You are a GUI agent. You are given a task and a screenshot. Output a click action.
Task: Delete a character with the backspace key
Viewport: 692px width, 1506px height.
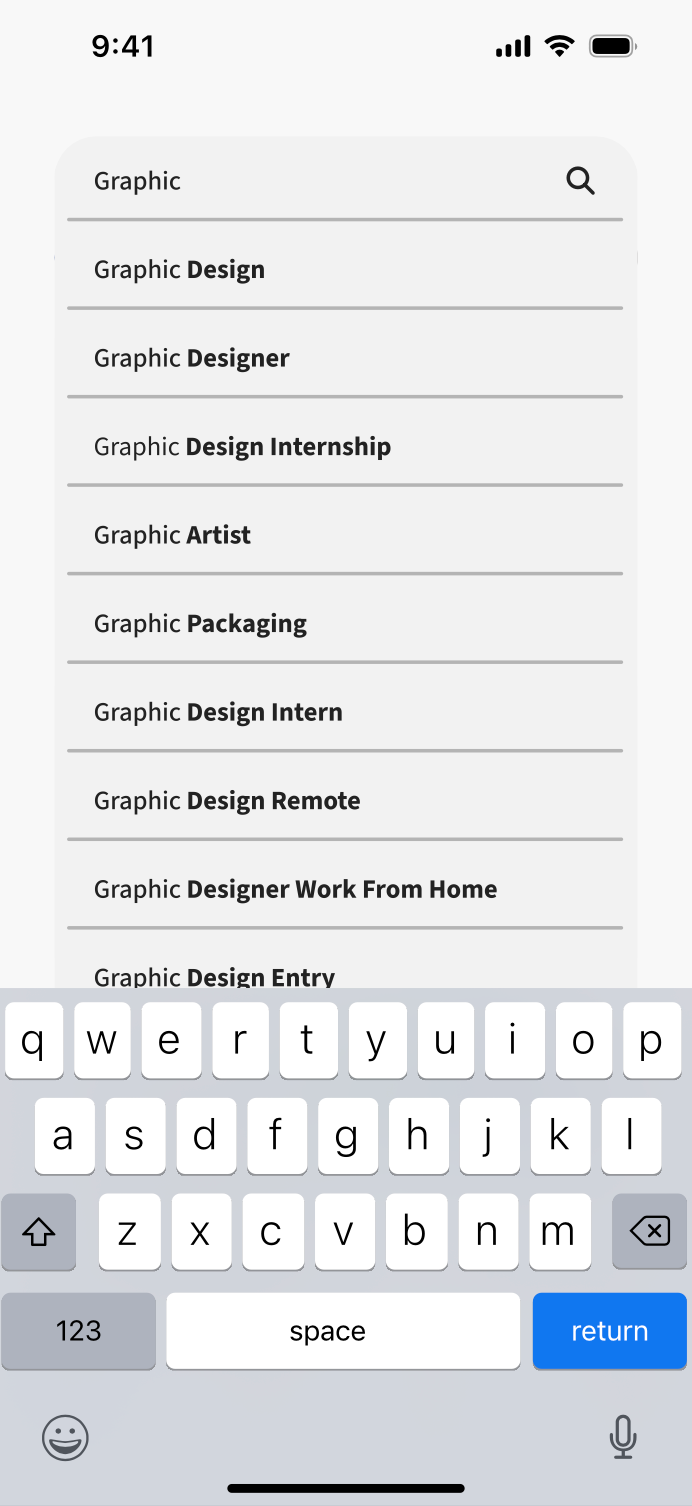click(650, 1232)
